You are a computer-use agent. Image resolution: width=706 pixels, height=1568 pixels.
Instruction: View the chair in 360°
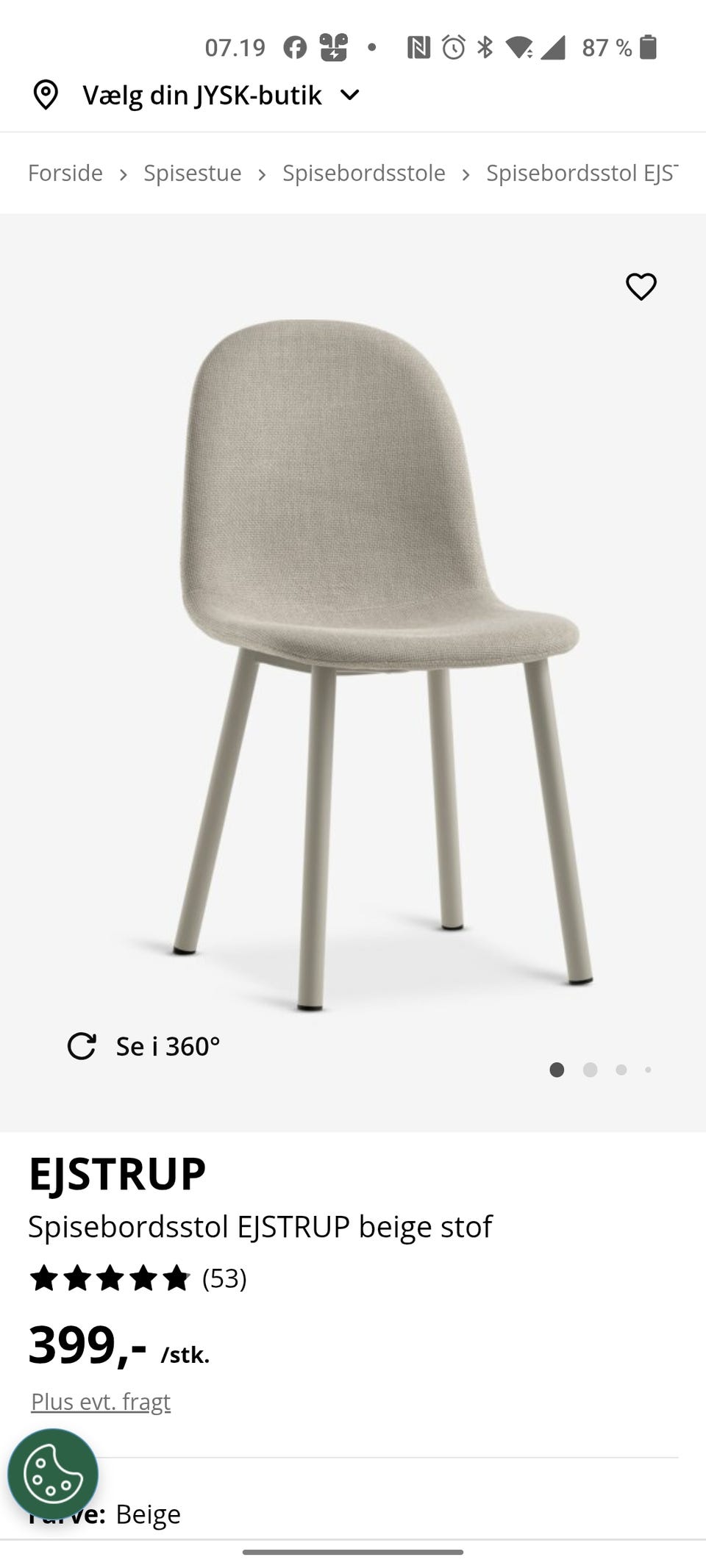(145, 1046)
